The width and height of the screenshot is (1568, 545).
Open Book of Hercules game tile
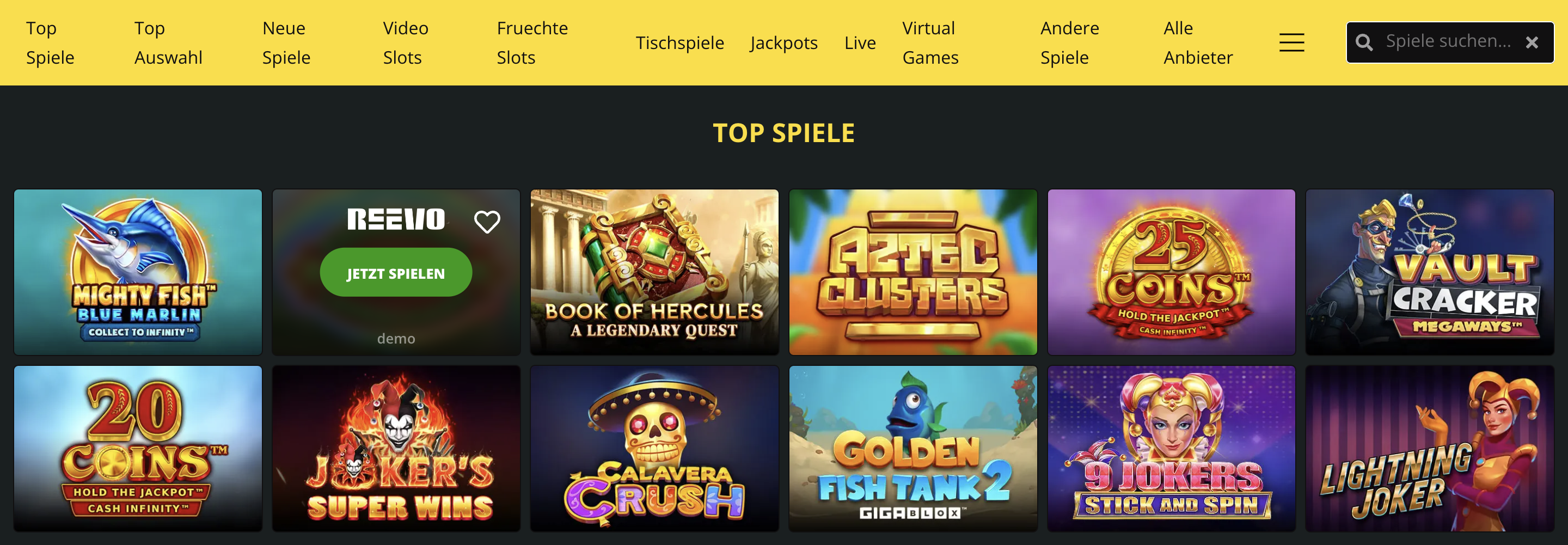coord(654,272)
